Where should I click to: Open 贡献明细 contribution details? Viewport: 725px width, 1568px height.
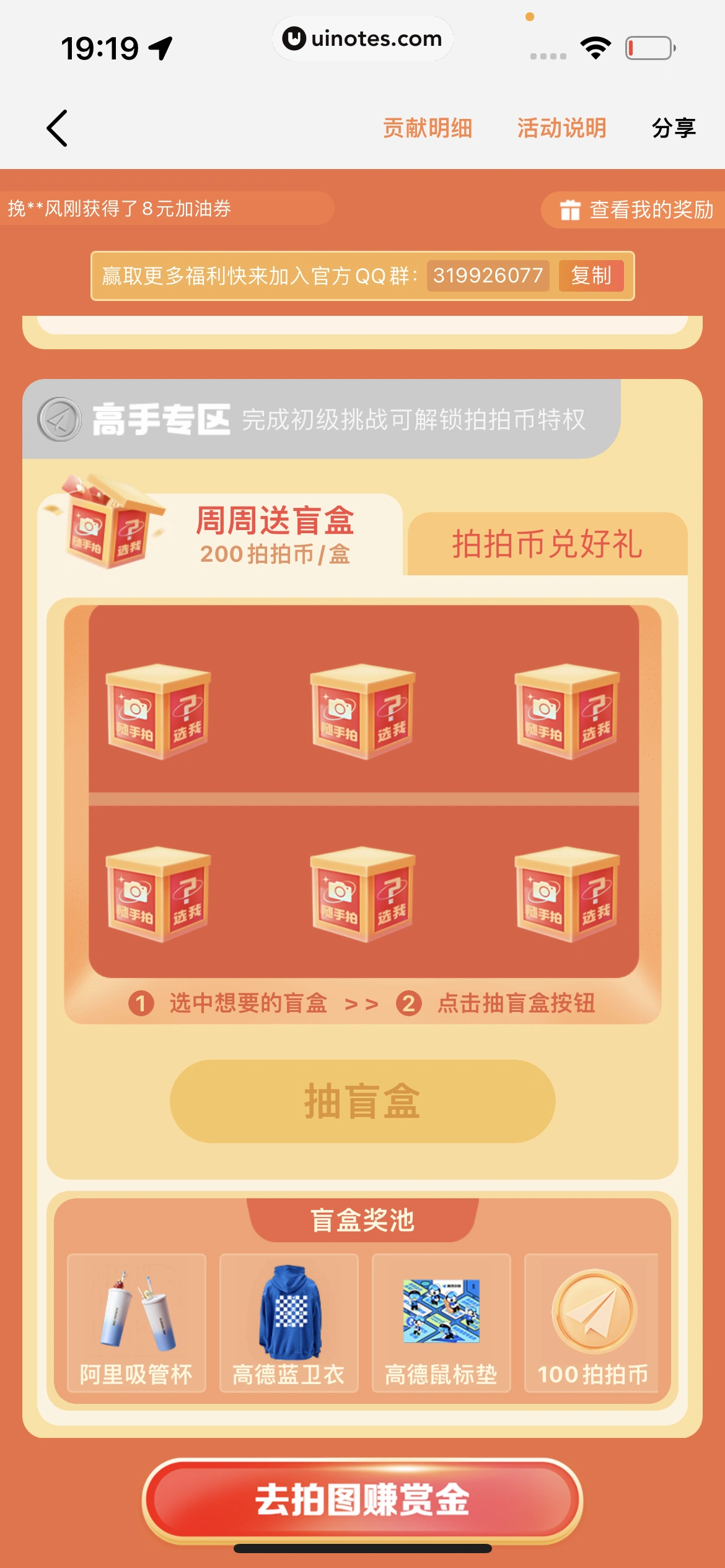coord(428,128)
